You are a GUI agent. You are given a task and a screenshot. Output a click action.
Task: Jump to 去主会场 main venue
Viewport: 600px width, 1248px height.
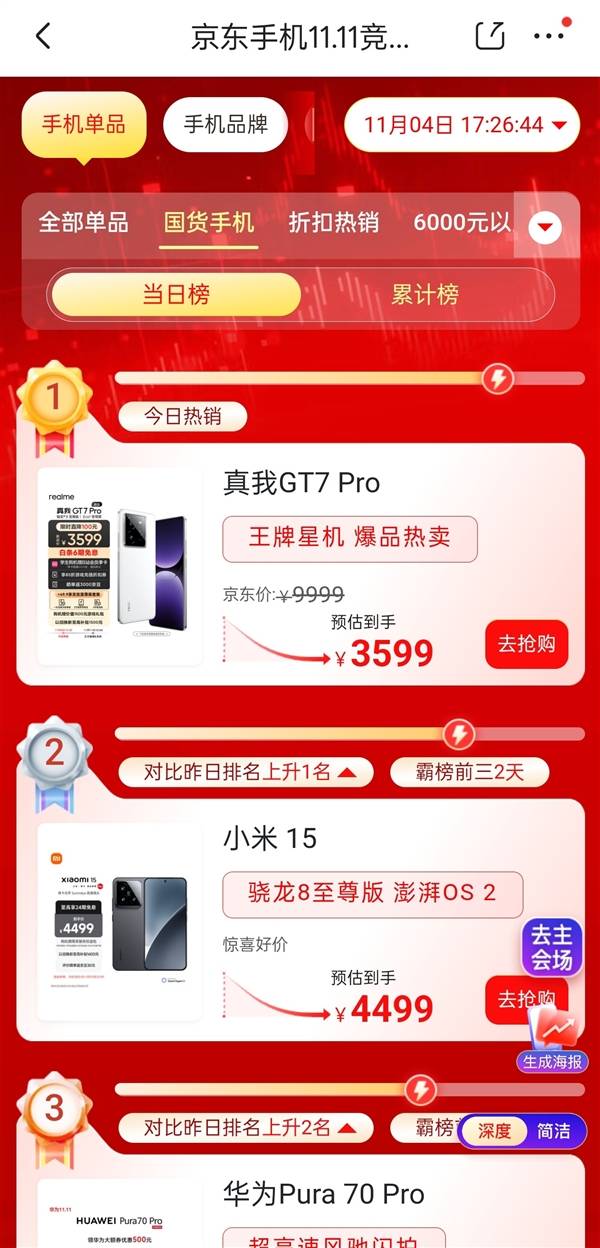tap(552, 948)
